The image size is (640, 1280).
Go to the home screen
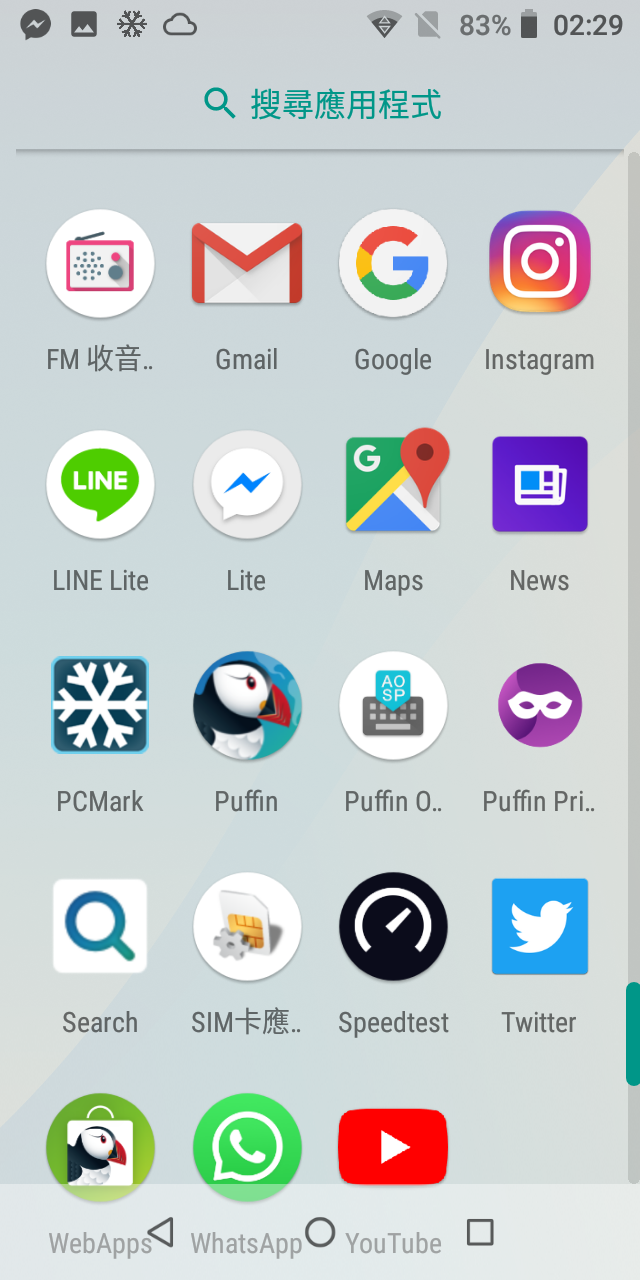click(x=320, y=1232)
